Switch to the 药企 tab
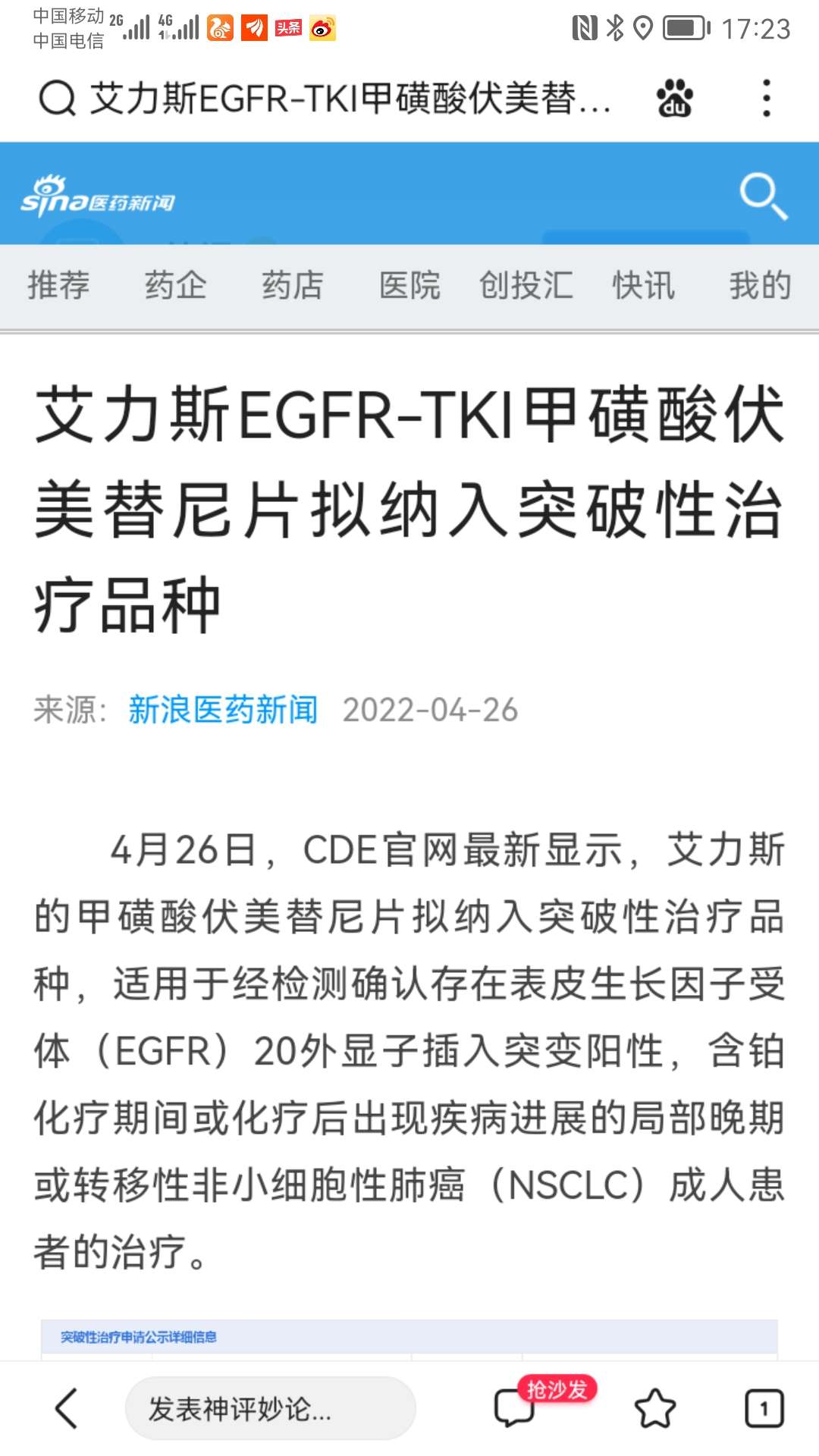The width and height of the screenshot is (819, 1456). click(x=175, y=286)
